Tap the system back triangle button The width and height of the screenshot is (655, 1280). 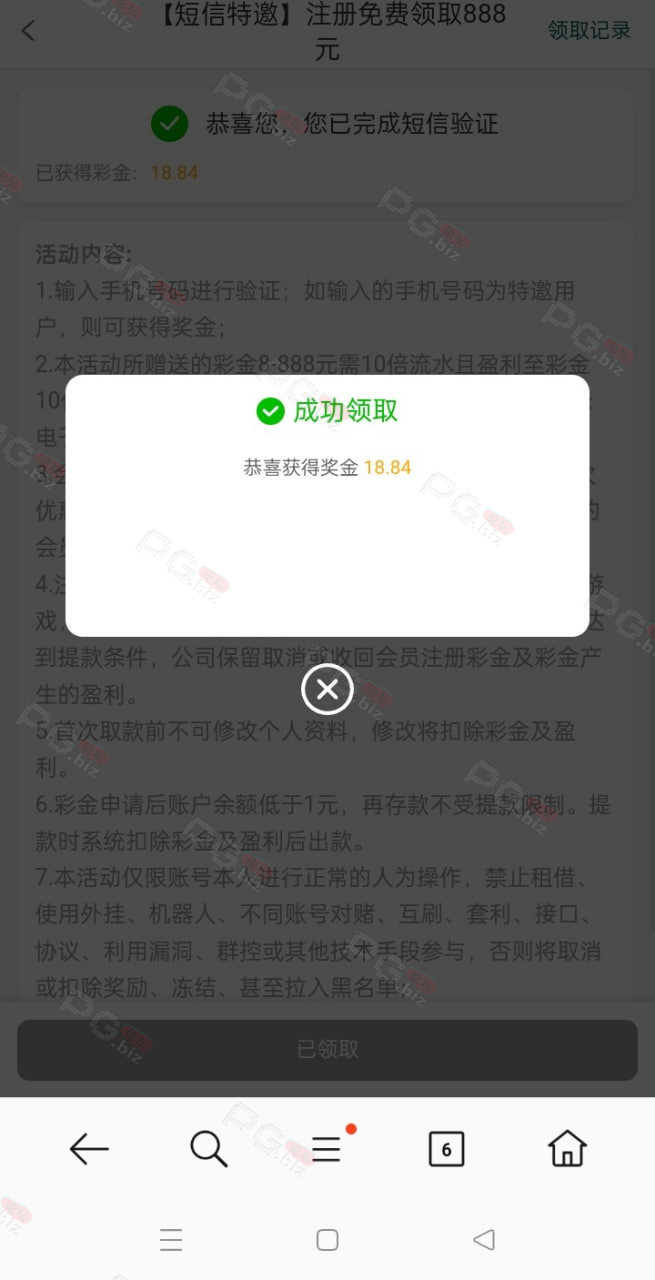coord(484,1240)
